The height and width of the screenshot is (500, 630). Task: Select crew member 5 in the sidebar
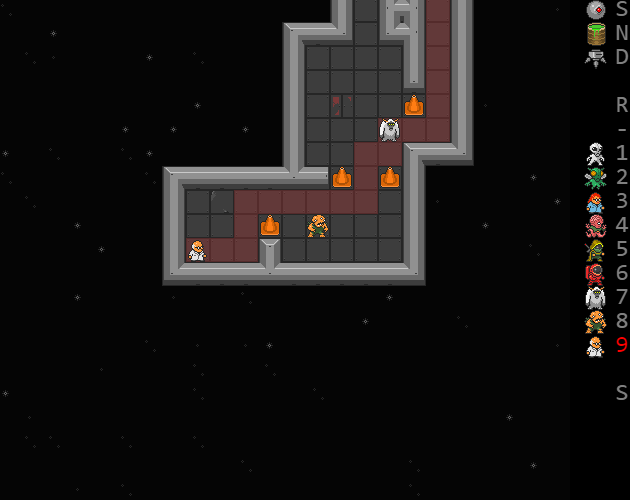[596, 250]
